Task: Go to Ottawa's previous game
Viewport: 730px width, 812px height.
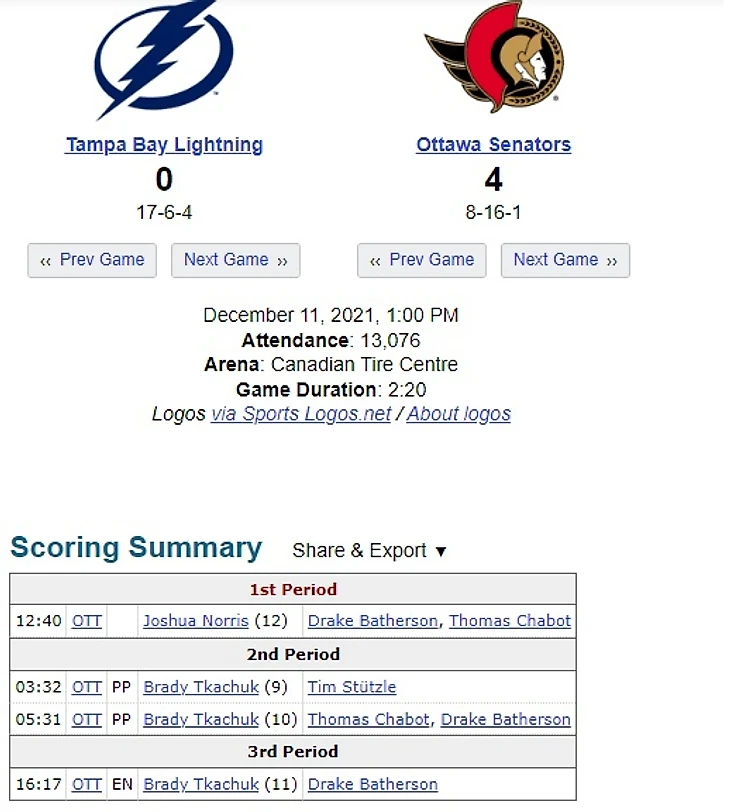Action: point(421,260)
